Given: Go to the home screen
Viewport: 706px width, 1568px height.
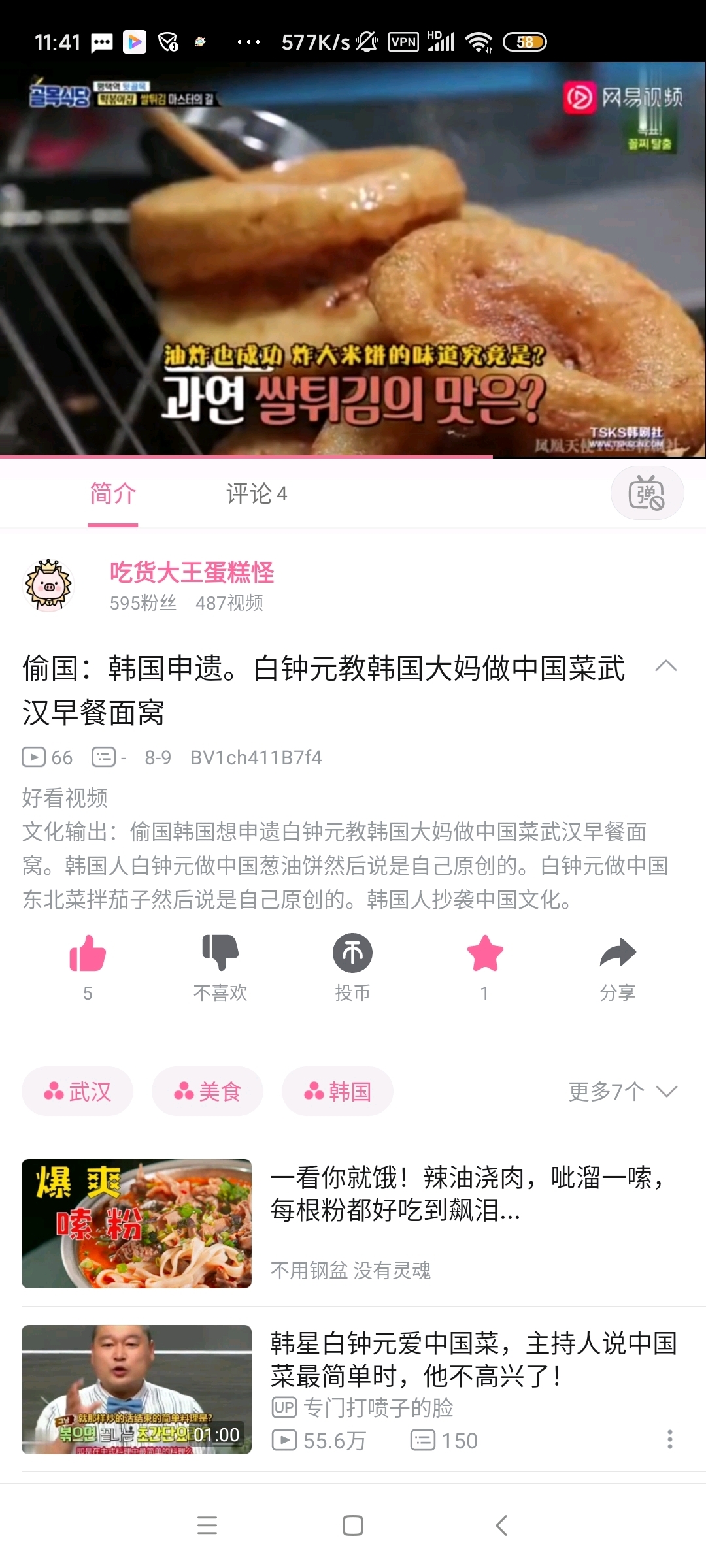Looking at the screenshot, I should 353,1526.
